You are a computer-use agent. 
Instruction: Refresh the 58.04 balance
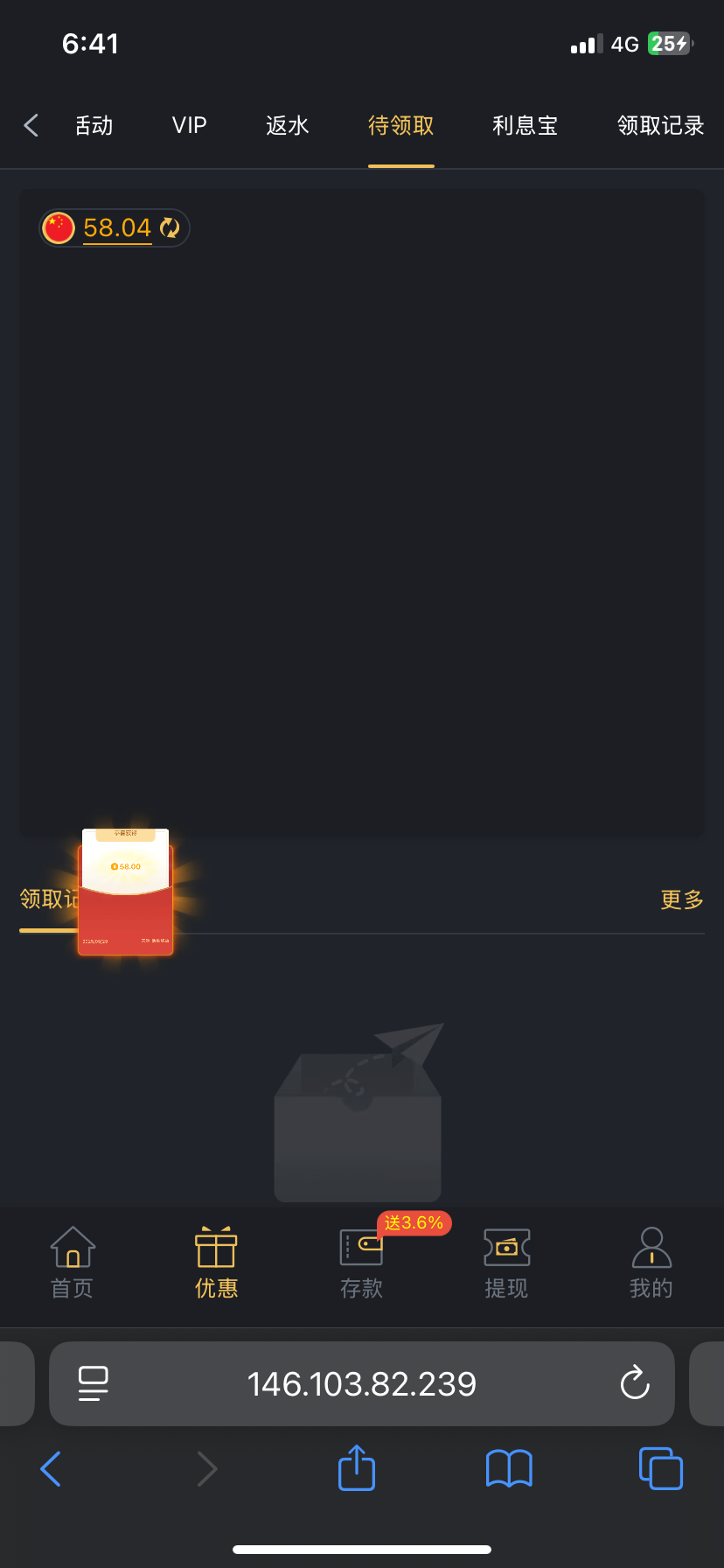170,227
